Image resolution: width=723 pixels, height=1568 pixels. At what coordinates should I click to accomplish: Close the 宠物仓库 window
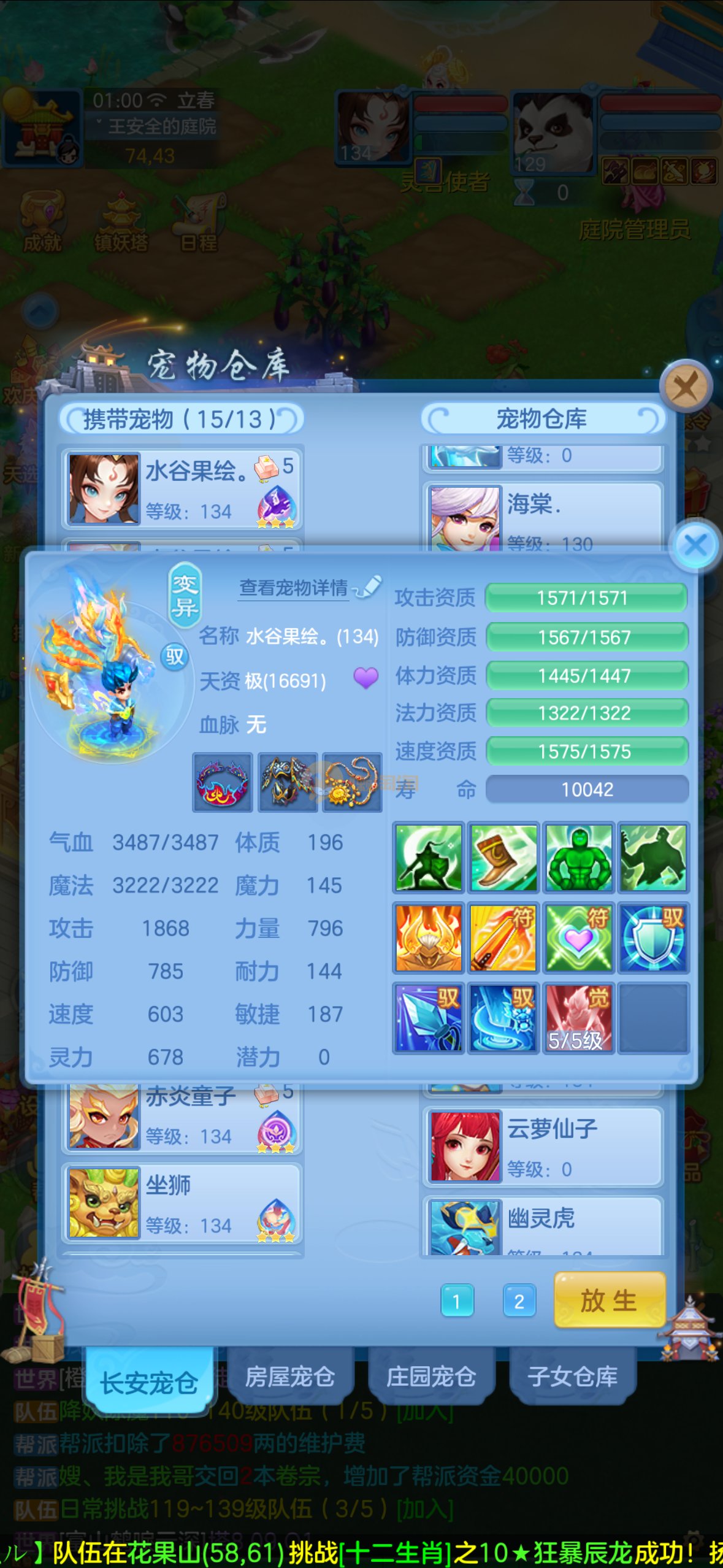[685, 387]
